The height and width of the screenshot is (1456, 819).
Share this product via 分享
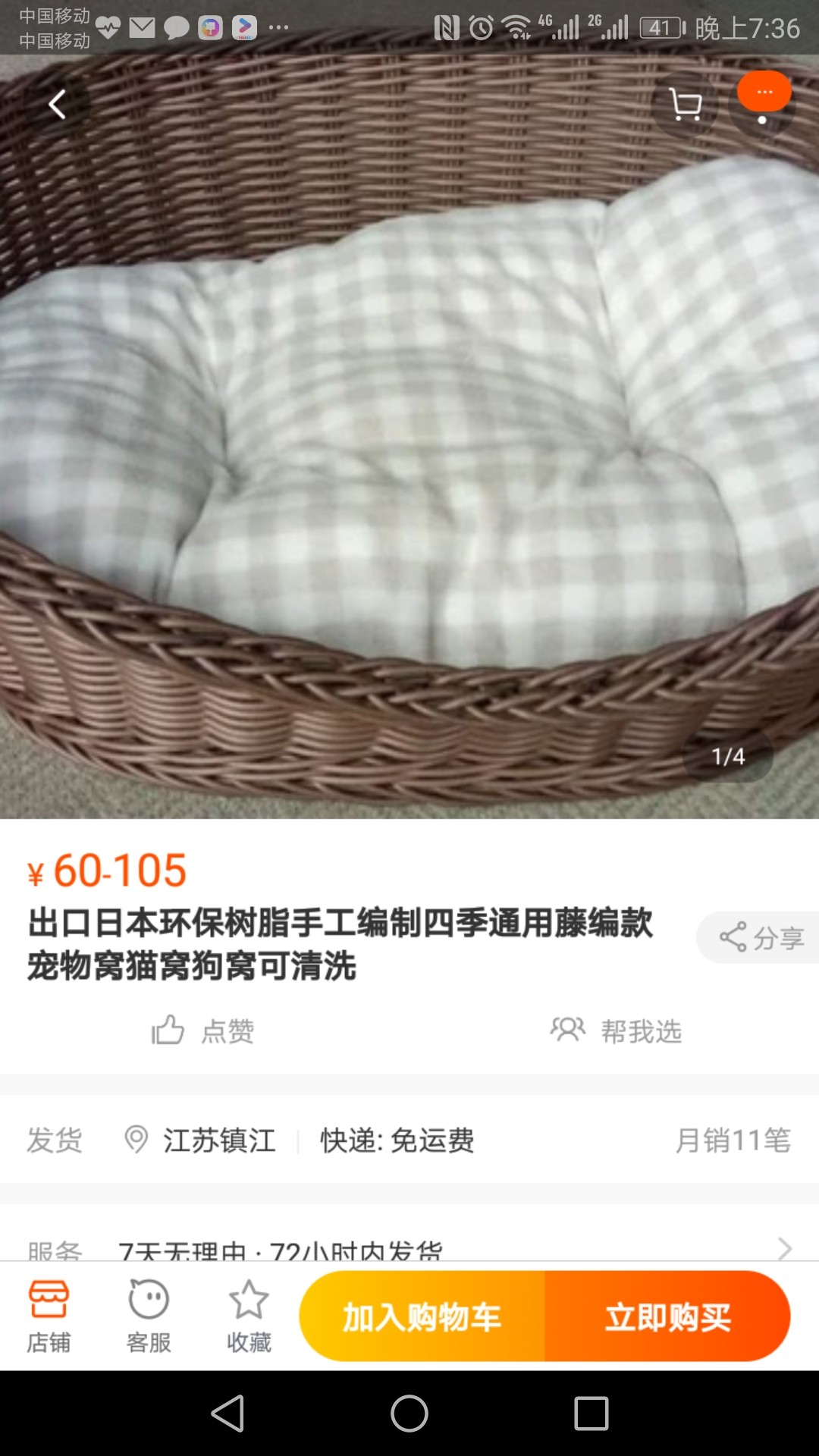[758, 937]
